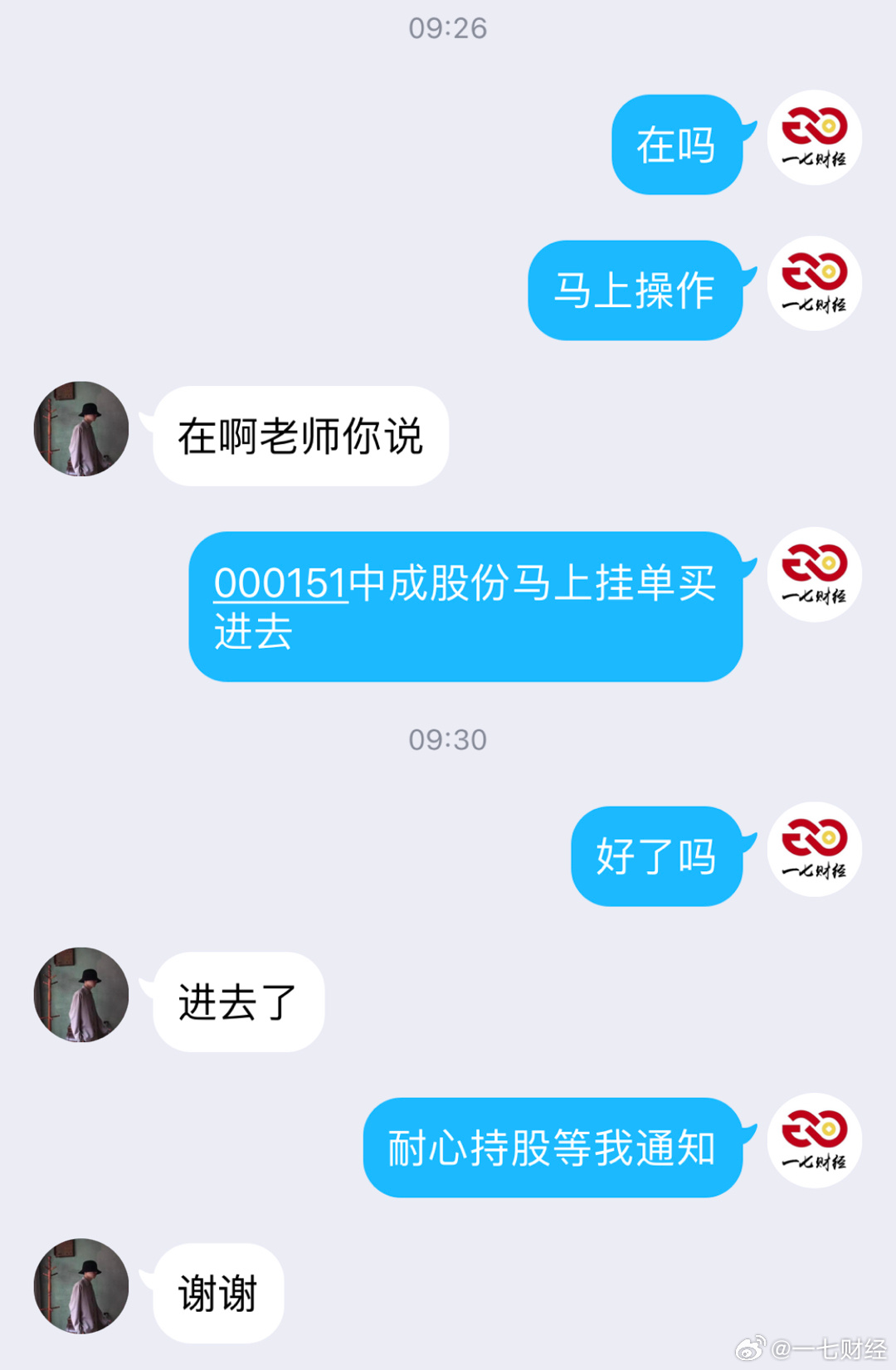
Task: View profile of avatar beside 在啊老师你说
Action: (x=81, y=429)
